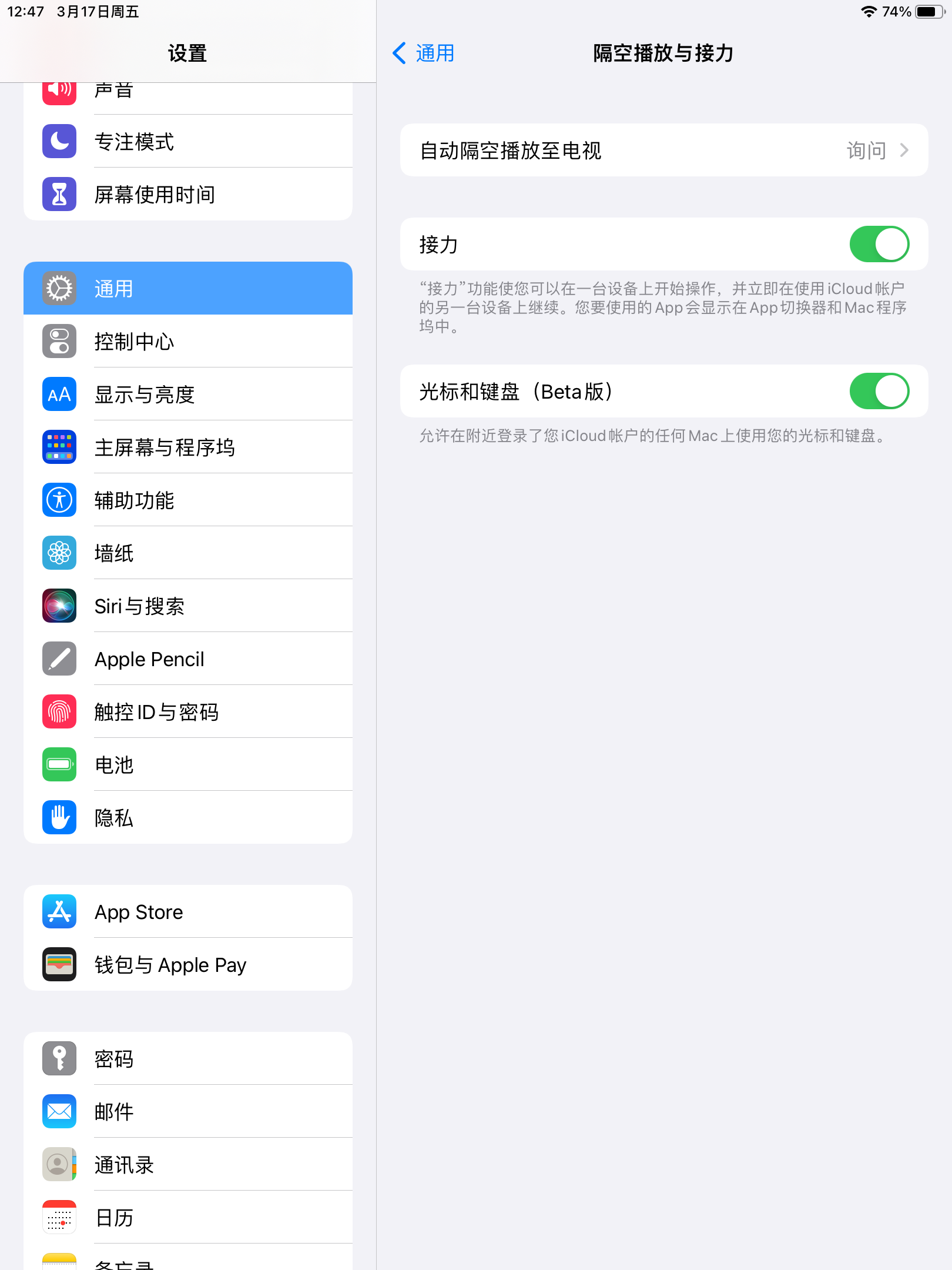Open 显示与亮度 settings

click(x=188, y=395)
